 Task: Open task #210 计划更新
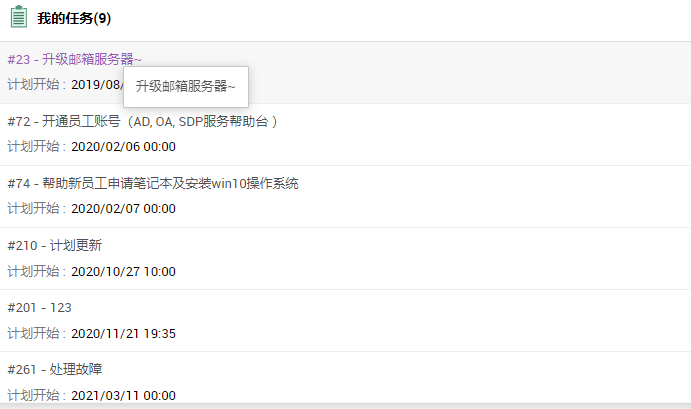click(x=55, y=245)
